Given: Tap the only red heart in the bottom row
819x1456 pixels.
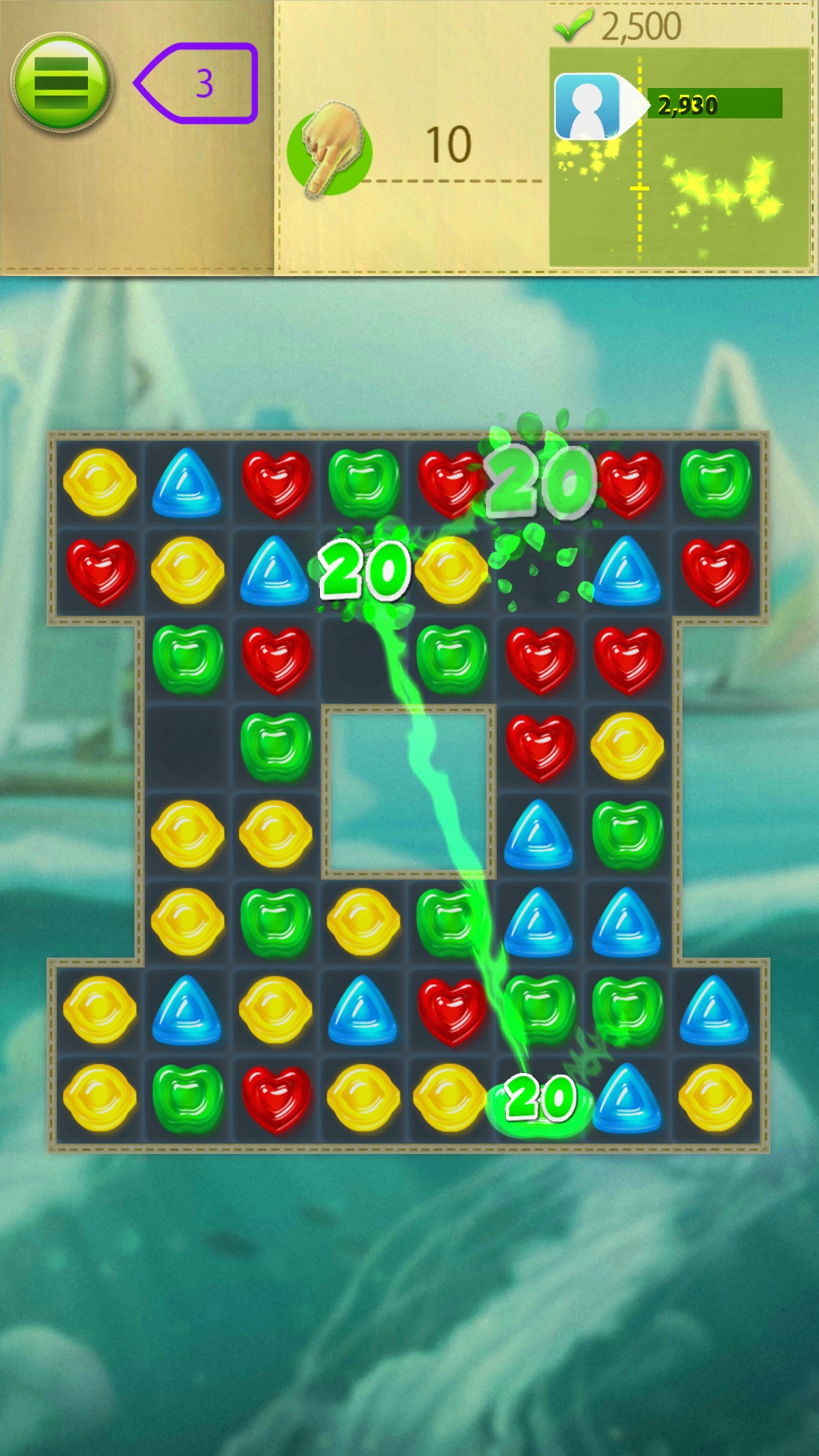Looking at the screenshot, I should (276, 1098).
